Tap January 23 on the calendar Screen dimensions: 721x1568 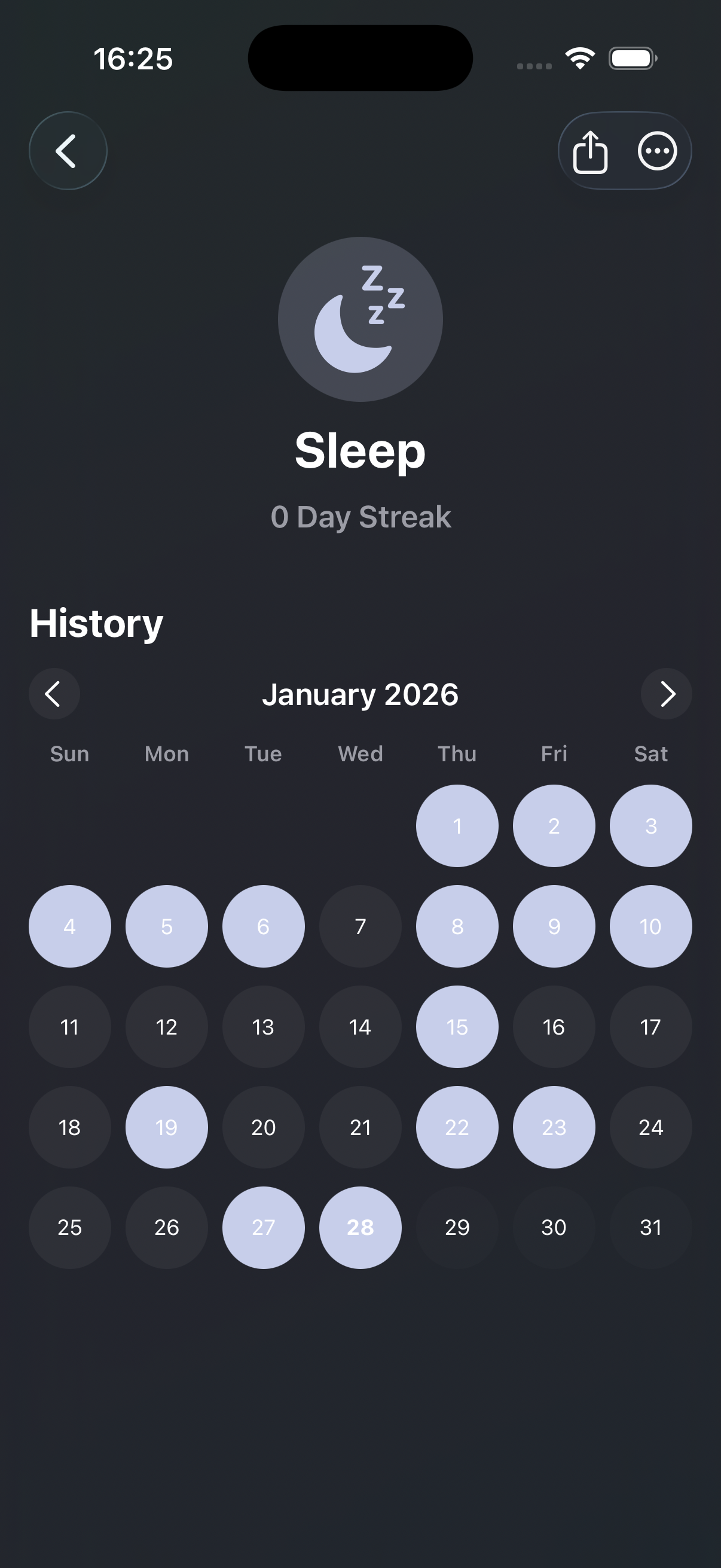(554, 1127)
